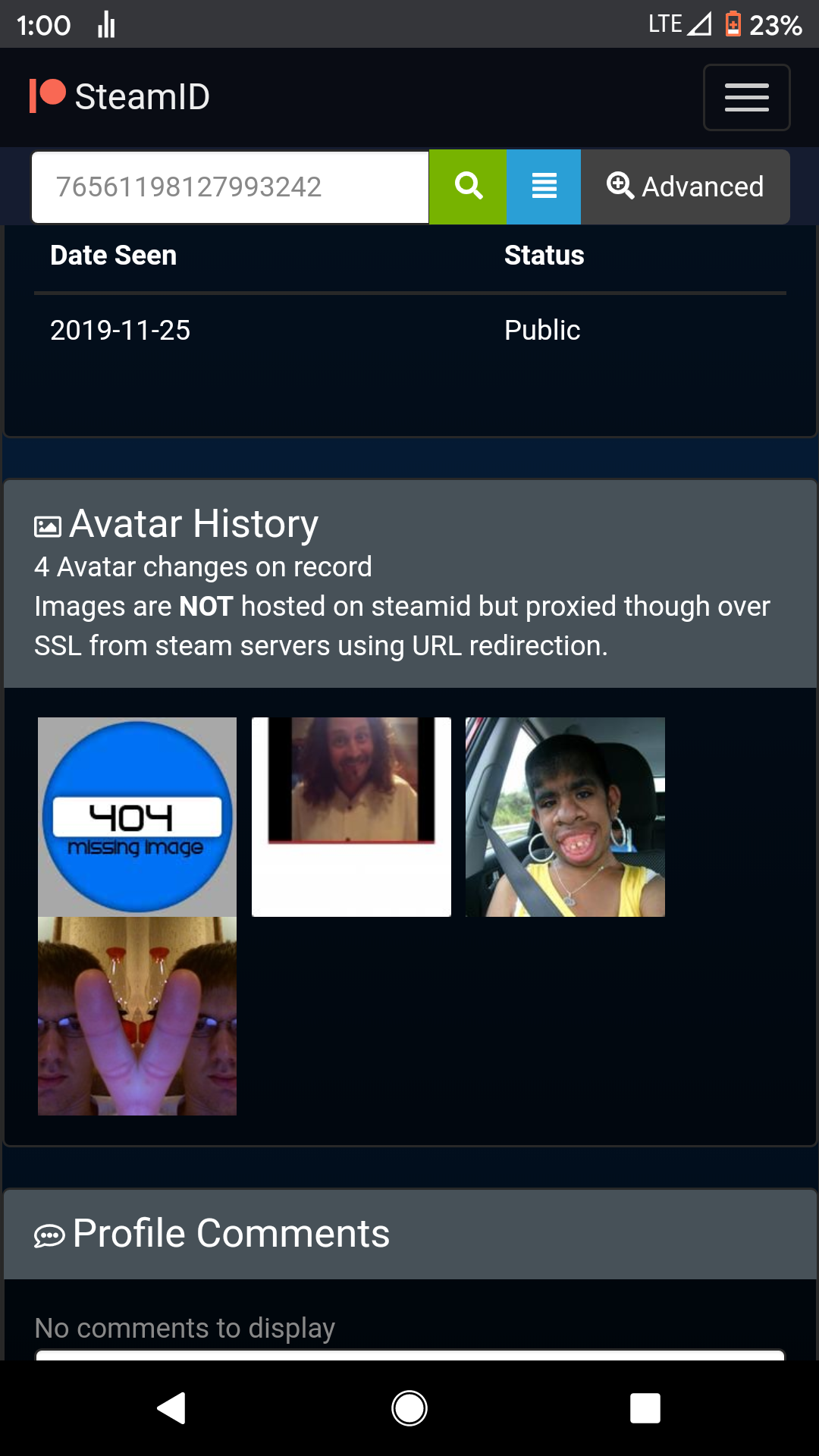
Task: Go back with system back button
Action: tap(172, 1408)
